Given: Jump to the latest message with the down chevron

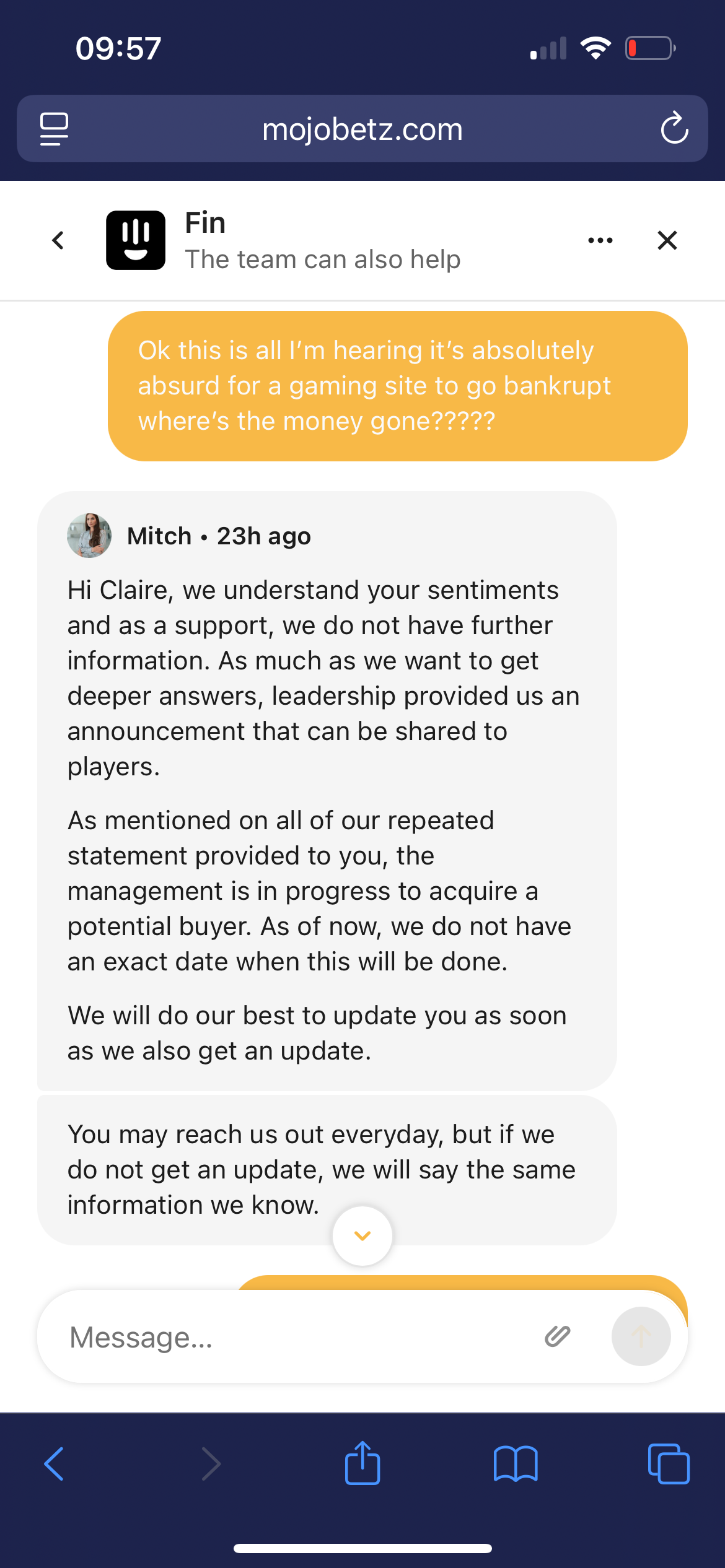Looking at the screenshot, I should 362,1236.
